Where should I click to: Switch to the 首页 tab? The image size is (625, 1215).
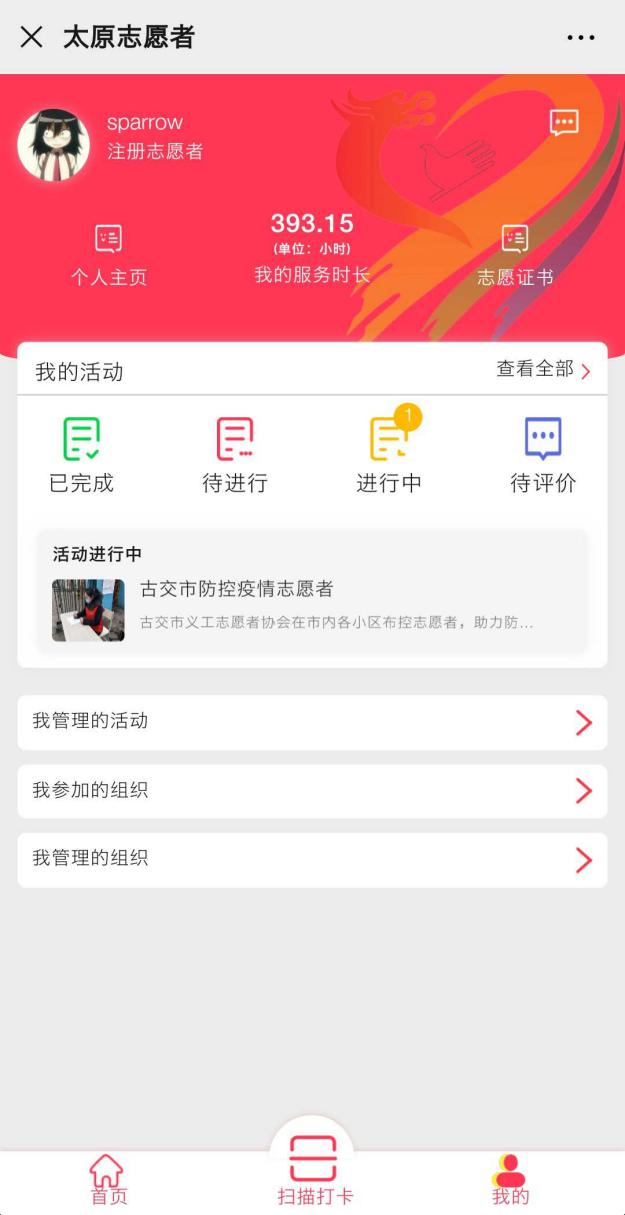tap(108, 1180)
